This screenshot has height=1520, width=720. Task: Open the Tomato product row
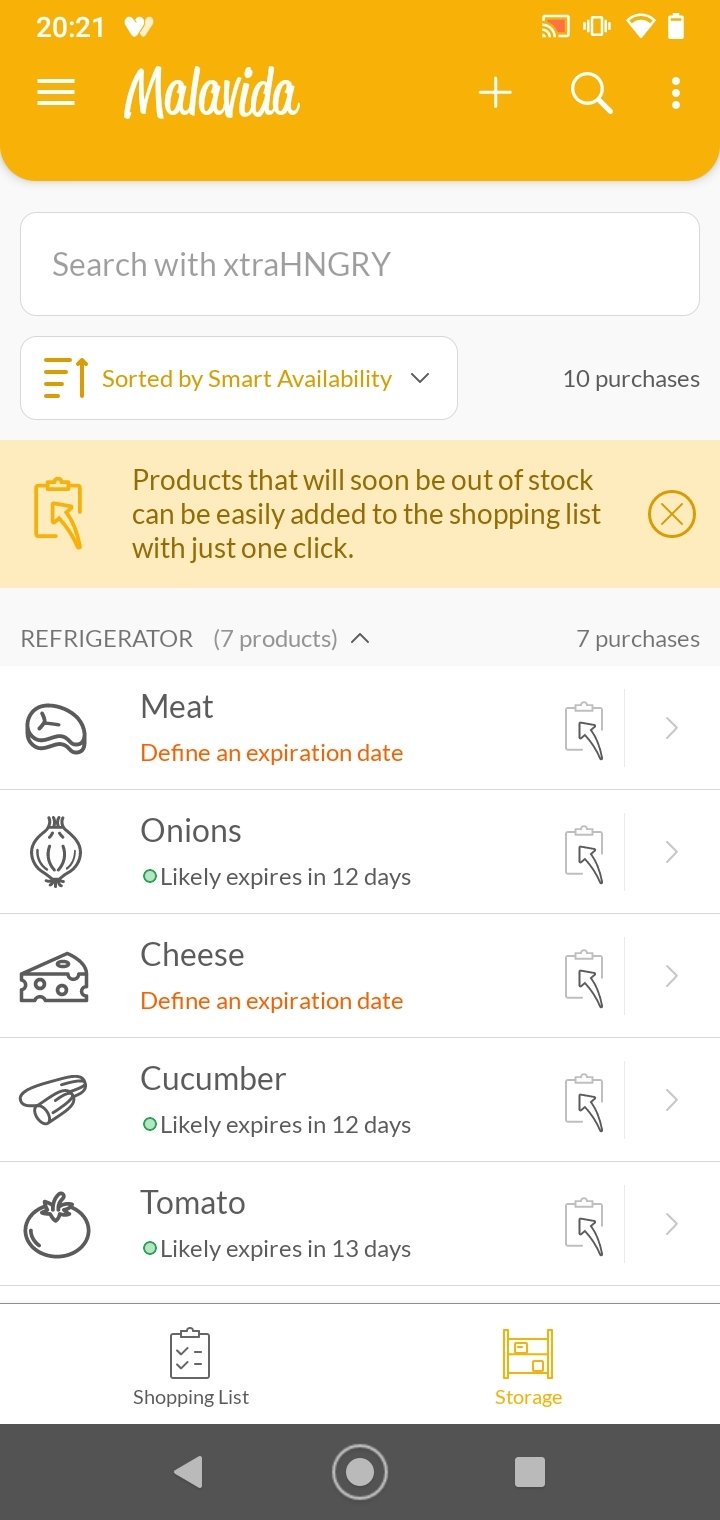[360, 1224]
